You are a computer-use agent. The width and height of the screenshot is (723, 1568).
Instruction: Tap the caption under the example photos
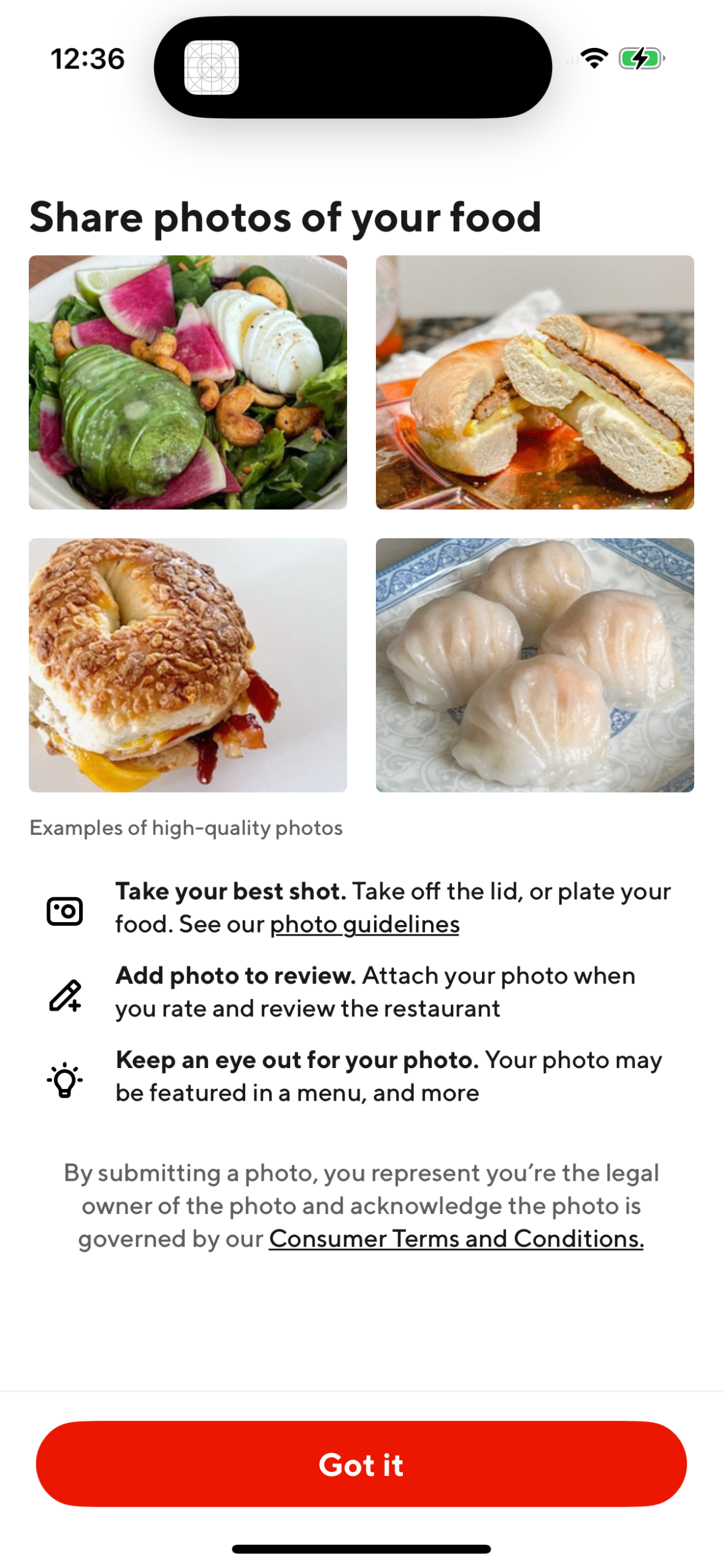(x=186, y=826)
